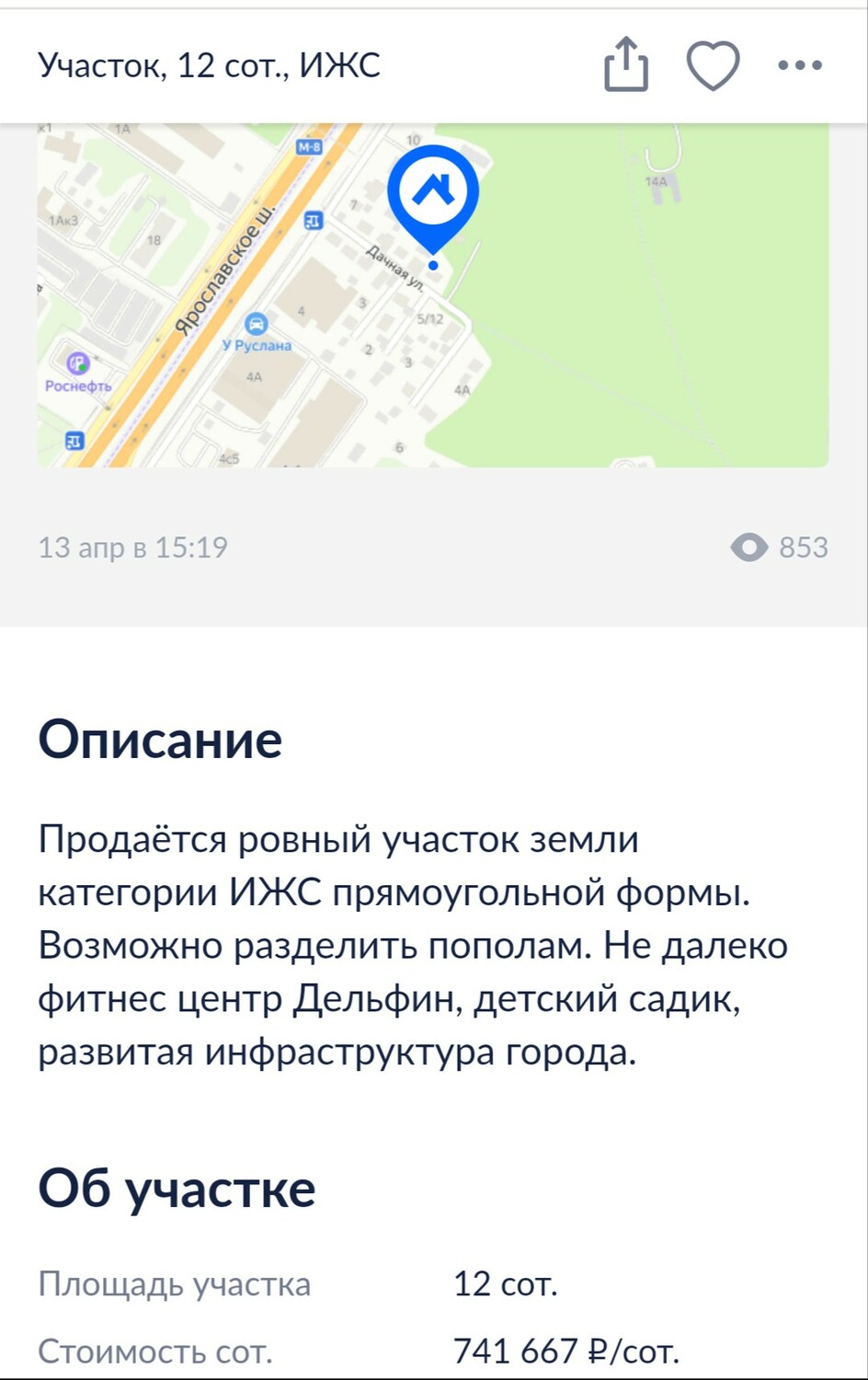The image size is (868, 1380).
Task: Open the three-dot overflow menu
Action: 800,65
